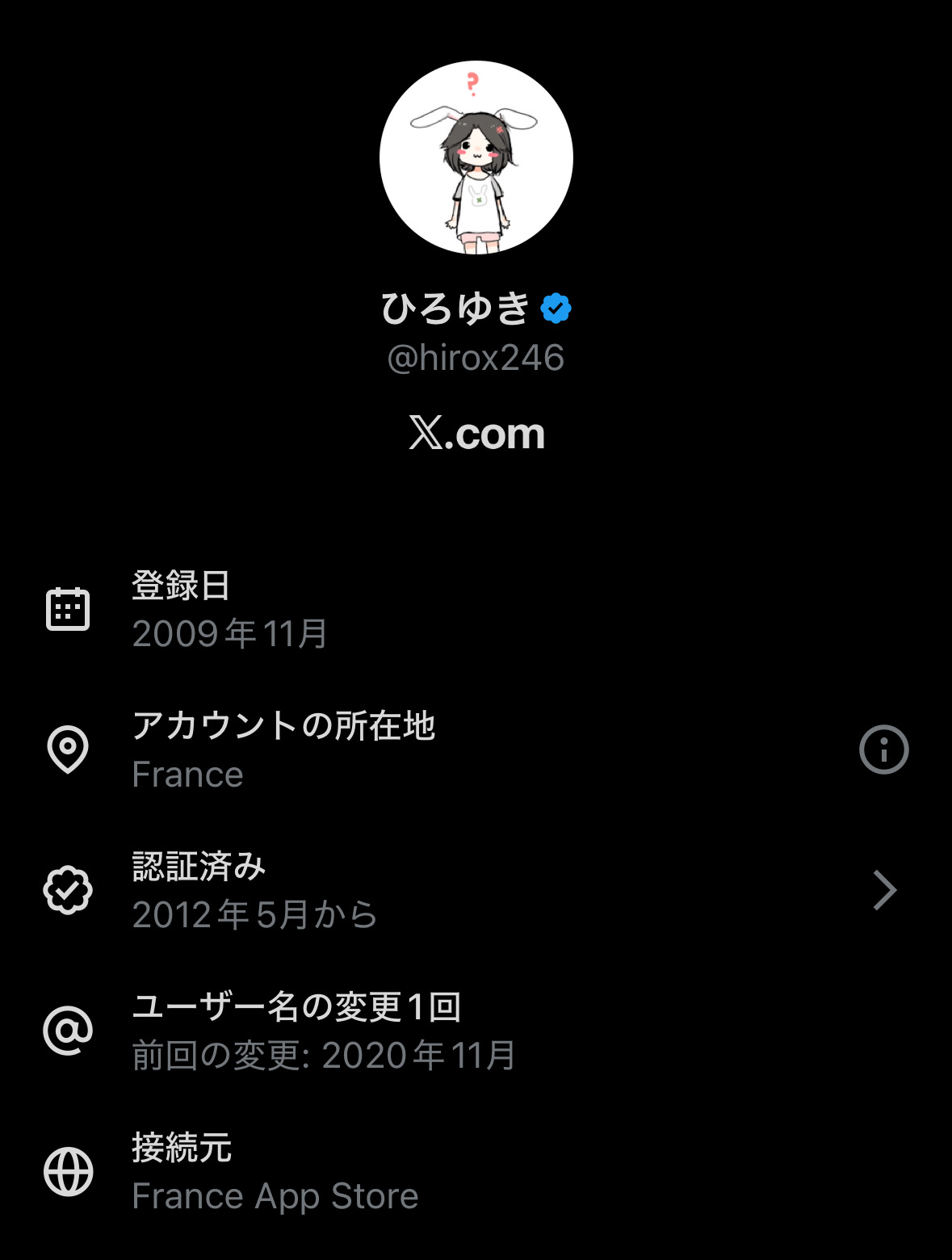Tap ひろゆき's profile picture
Image resolution: width=952 pixels, height=1260 pixels.
pos(476,157)
